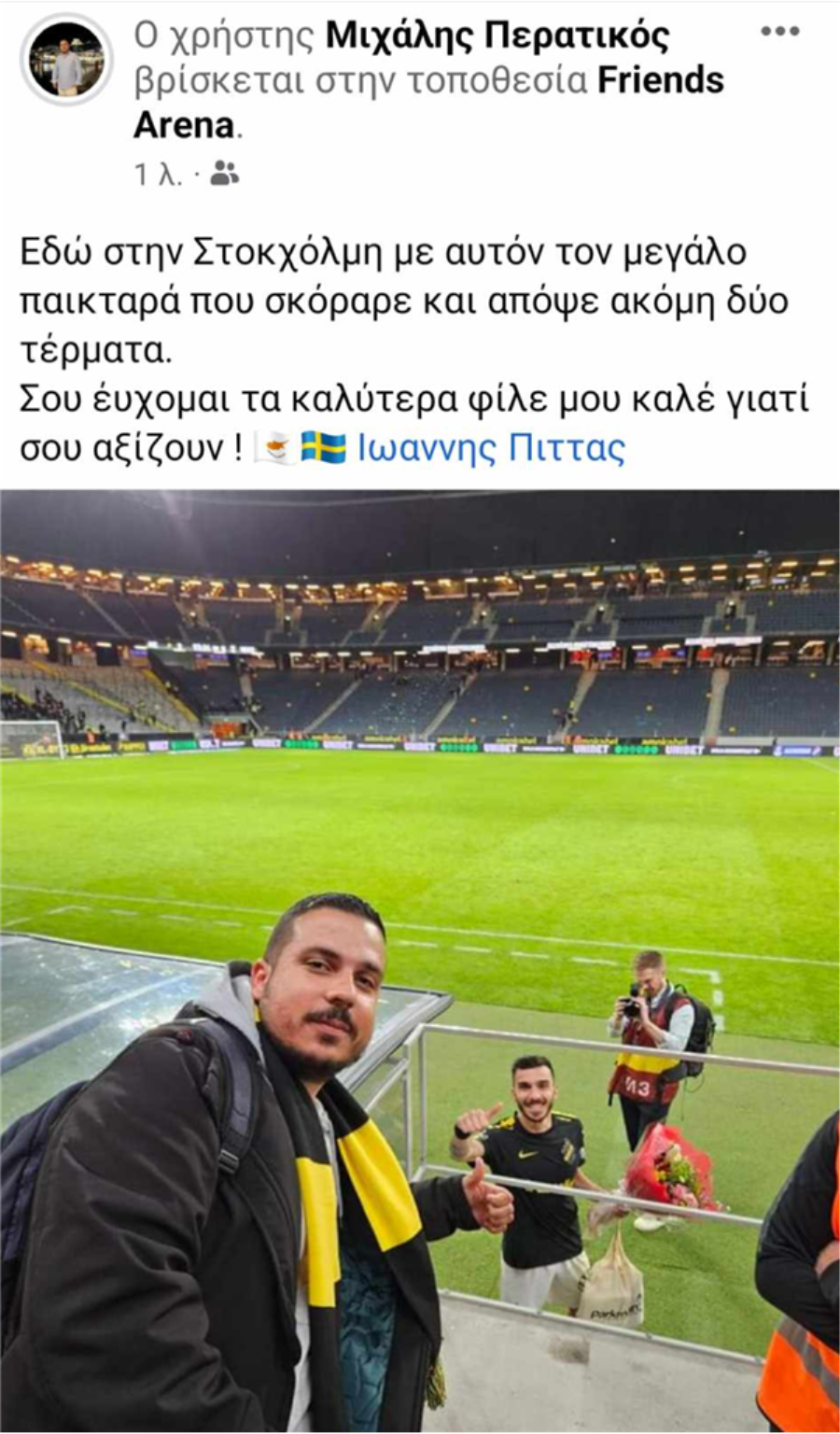The width and height of the screenshot is (840, 1434).
Task: Open Μιχάλης Περατικός profile picture
Action: tap(66, 62)
